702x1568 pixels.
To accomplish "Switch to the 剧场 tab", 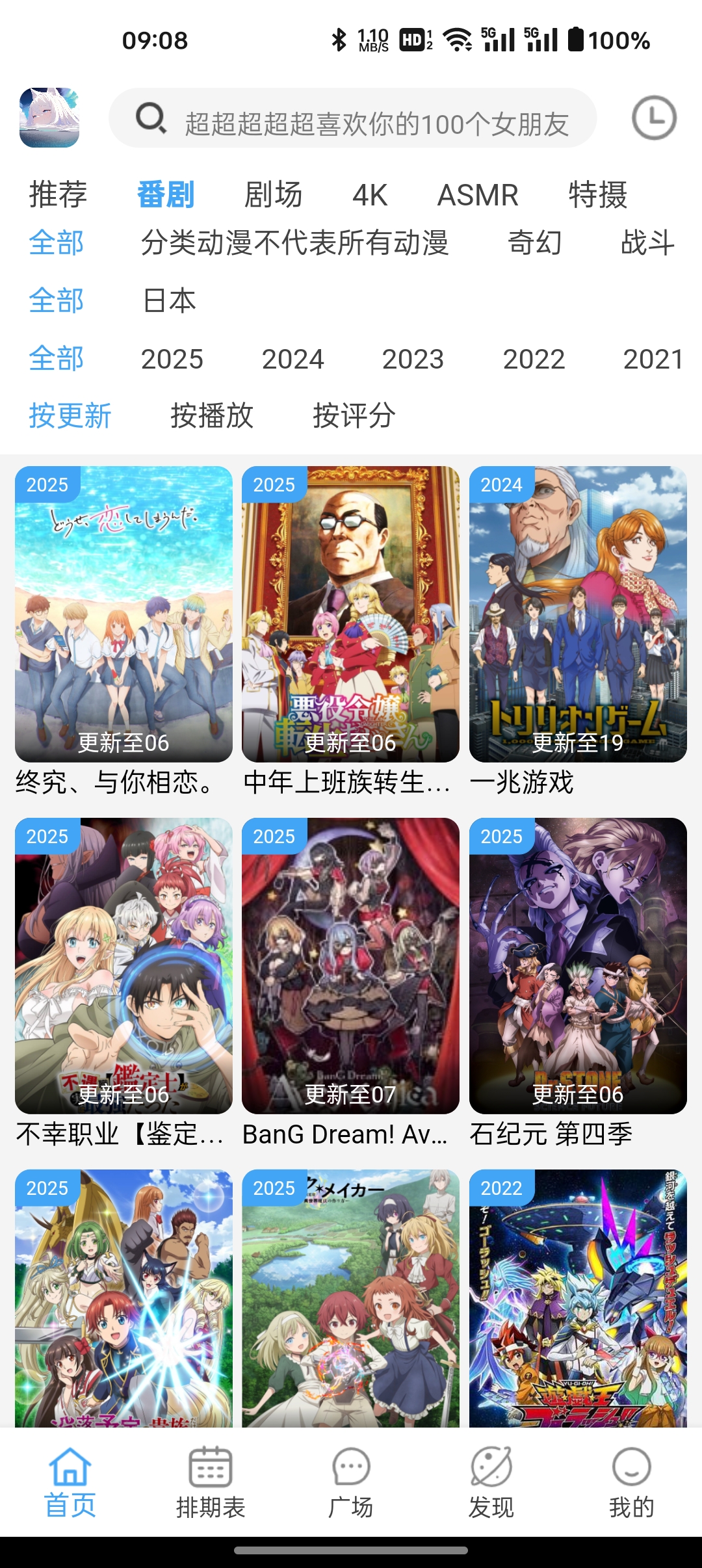I will tap(273, 194).
